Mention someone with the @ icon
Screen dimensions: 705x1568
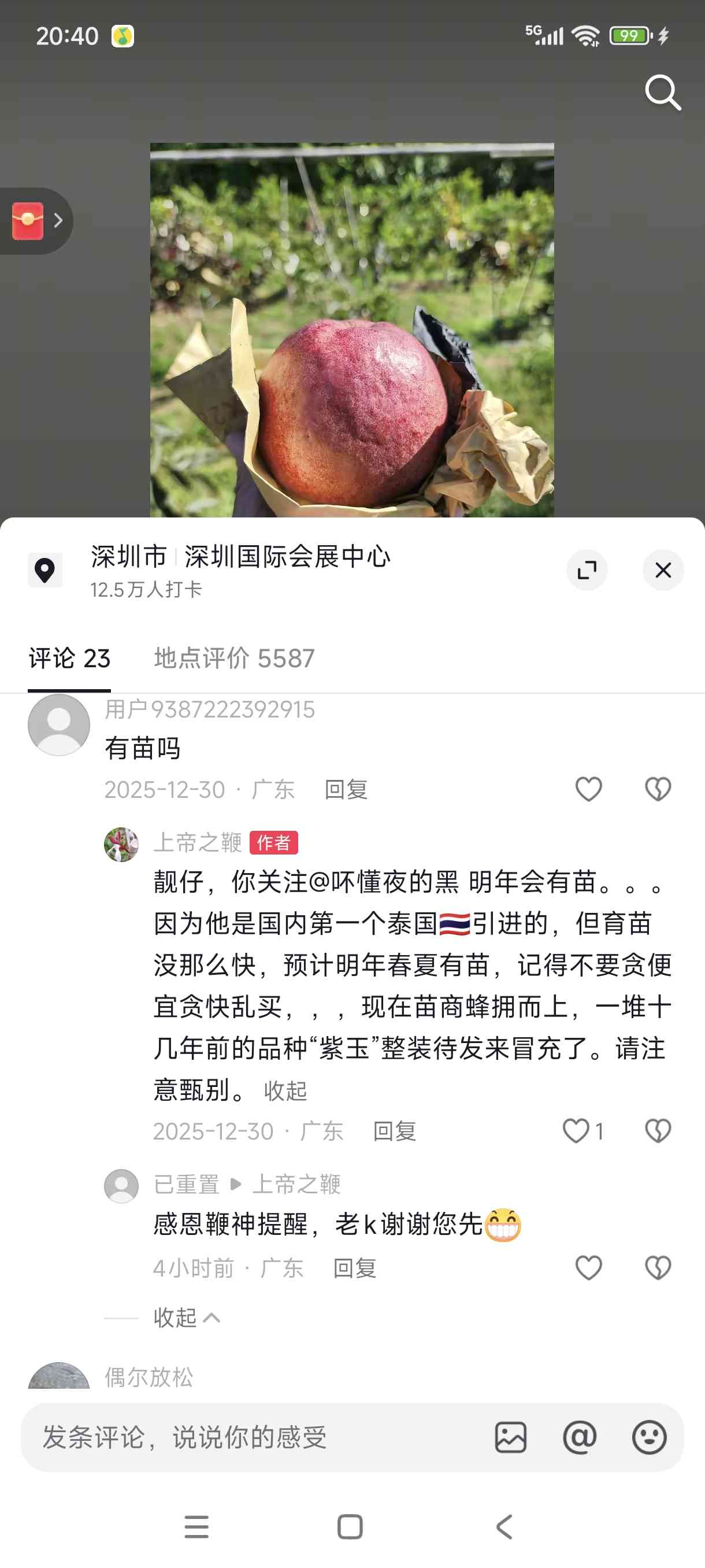pyautogui.click(x=580, y=1438)
